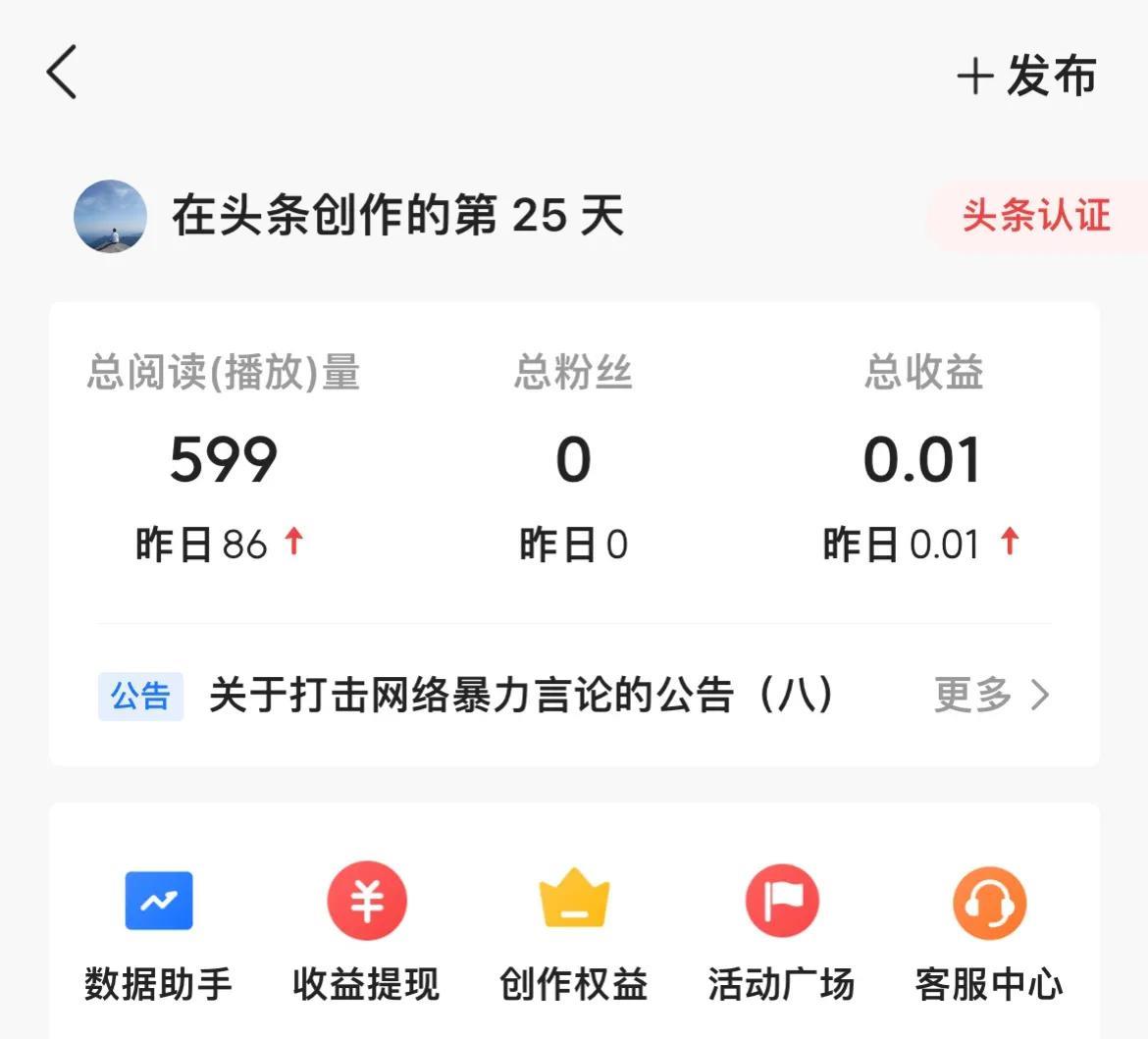Read the 关于打击网络暴力言论的公告 notice
Image resolution: width=1148 pixels, height=1039 pixels.
coord(520,696)
